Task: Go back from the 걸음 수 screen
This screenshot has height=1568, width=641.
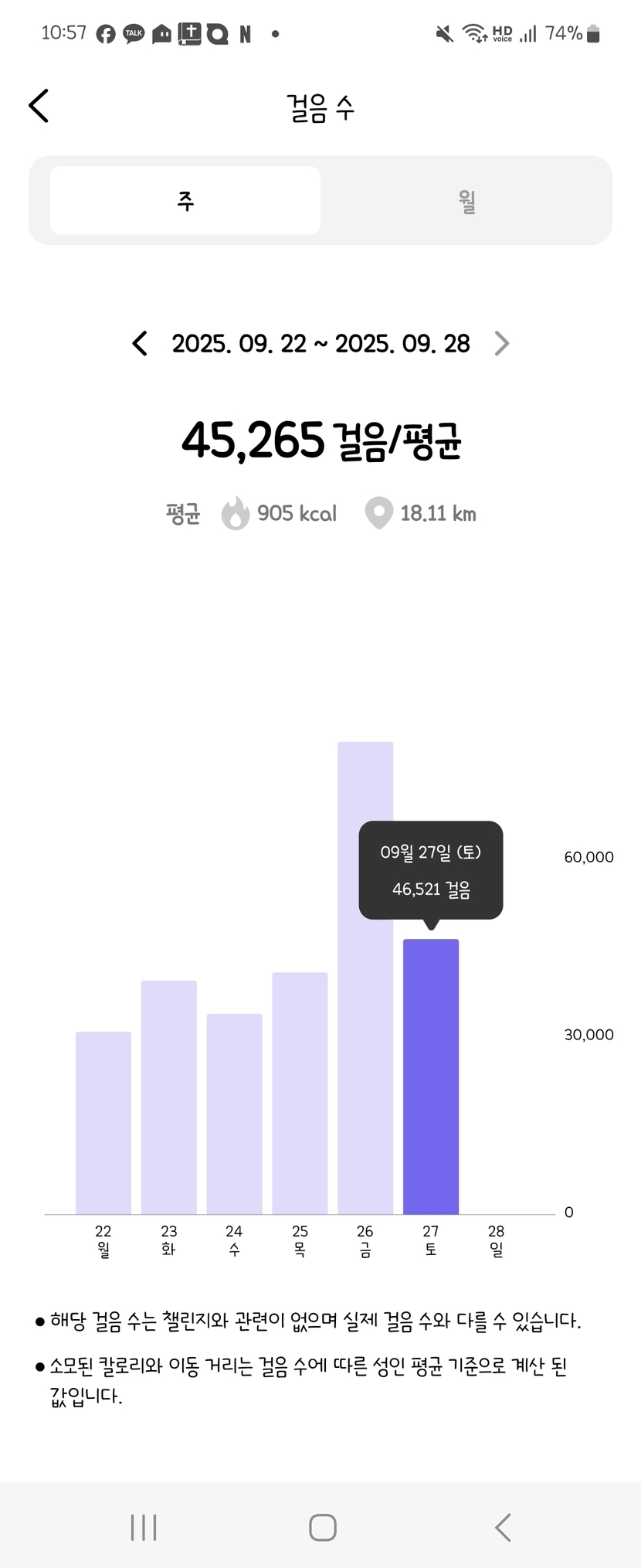Action: pyautogui.click(x=39, y=106)
